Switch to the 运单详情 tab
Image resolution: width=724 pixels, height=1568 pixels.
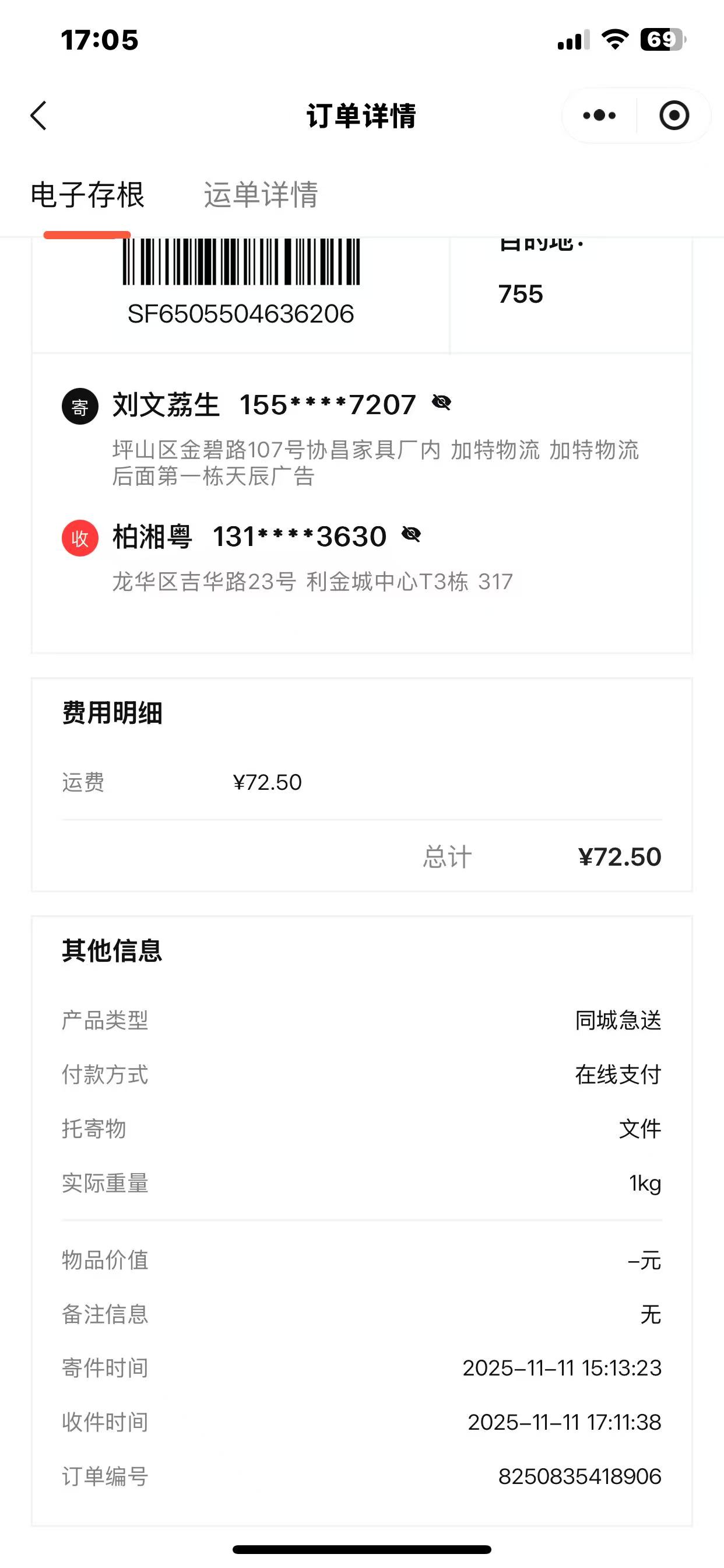point(261,195)
